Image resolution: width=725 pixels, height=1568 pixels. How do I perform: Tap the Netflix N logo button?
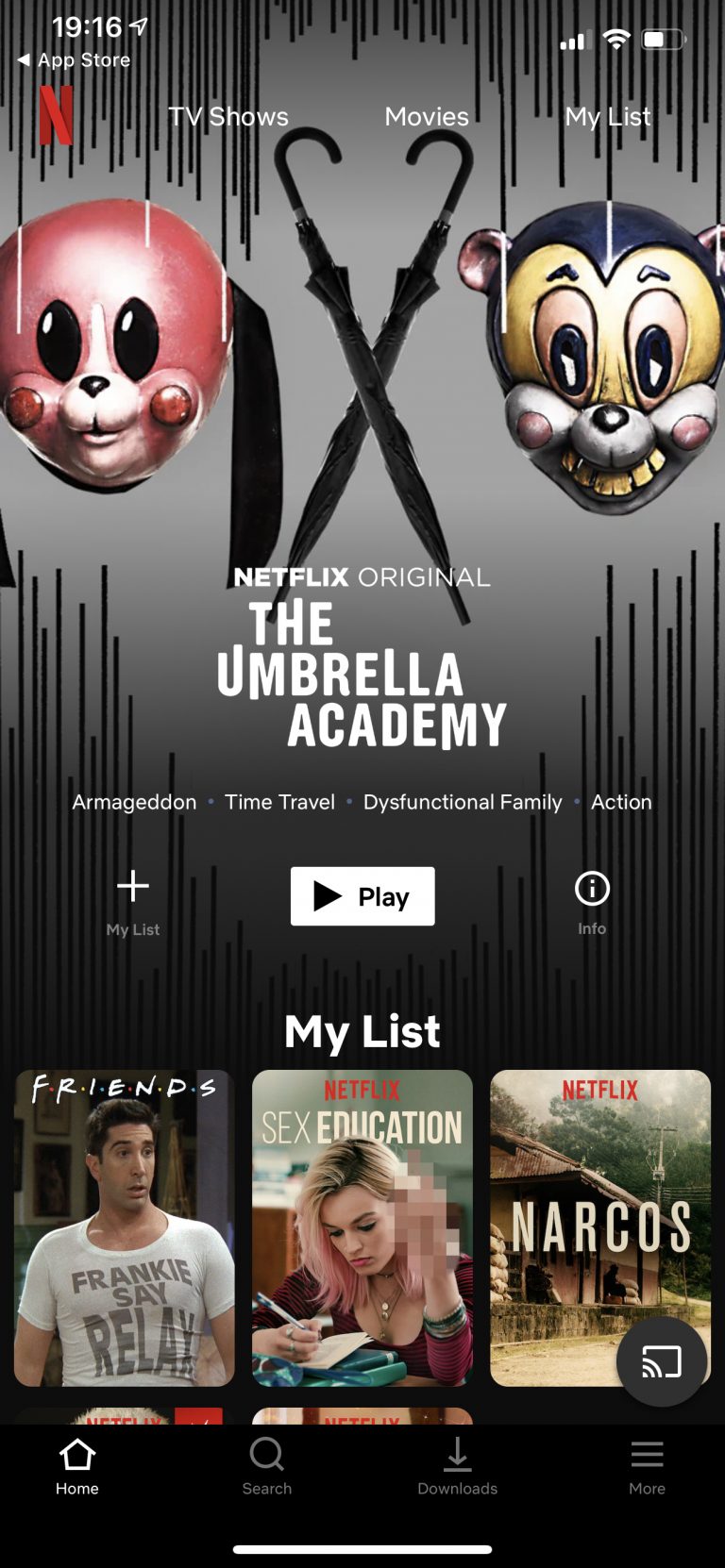(x=56, y=115)
